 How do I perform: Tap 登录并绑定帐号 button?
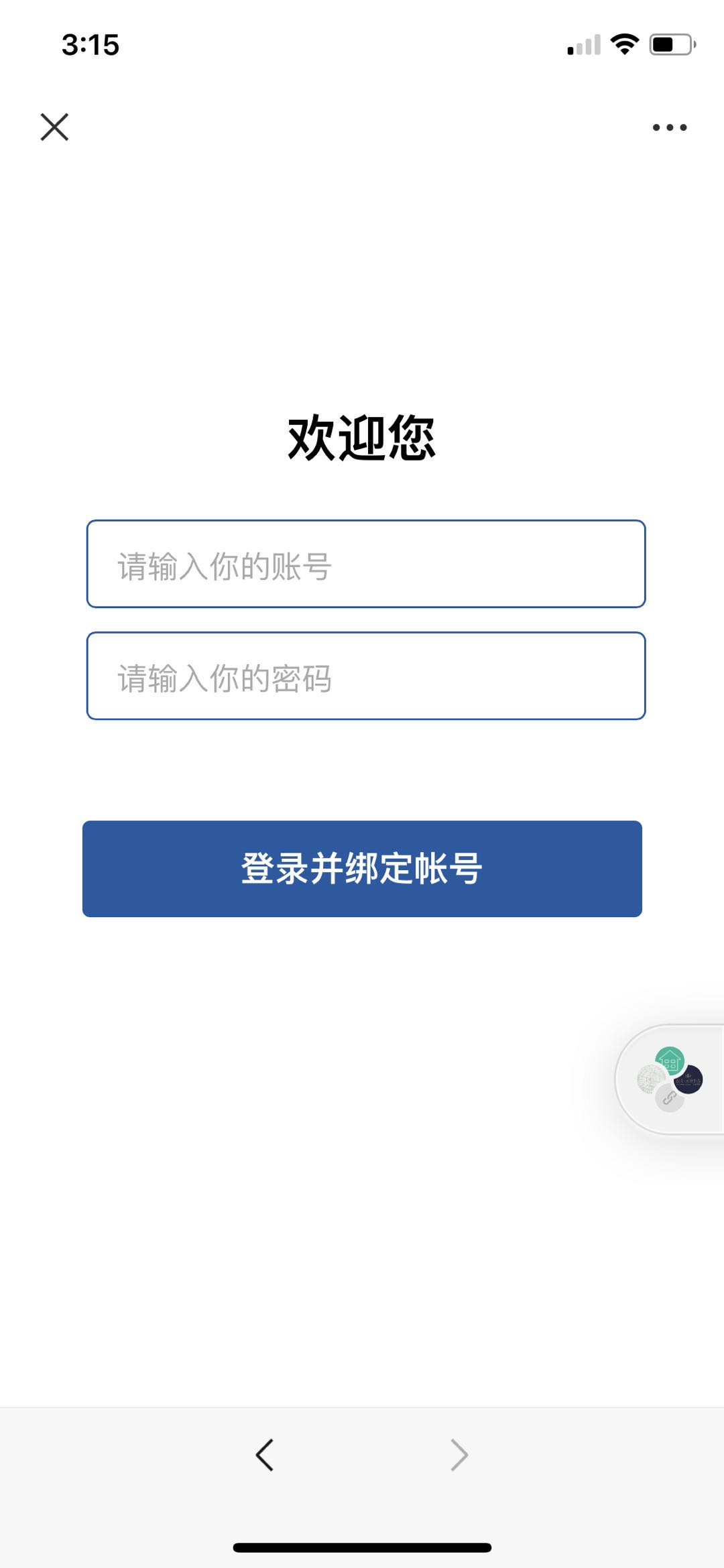pos(362,868)
